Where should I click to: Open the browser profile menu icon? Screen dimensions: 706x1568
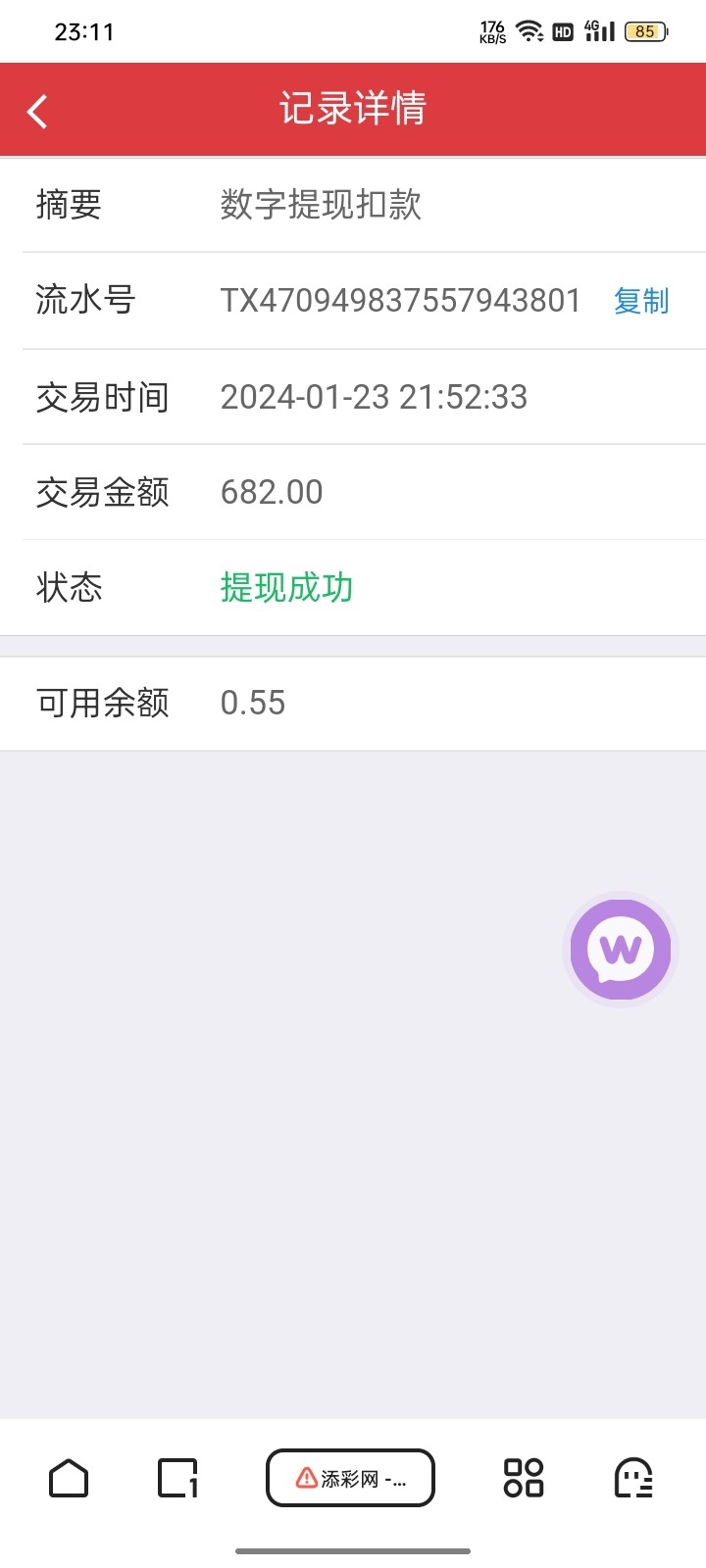[633, 1478]
